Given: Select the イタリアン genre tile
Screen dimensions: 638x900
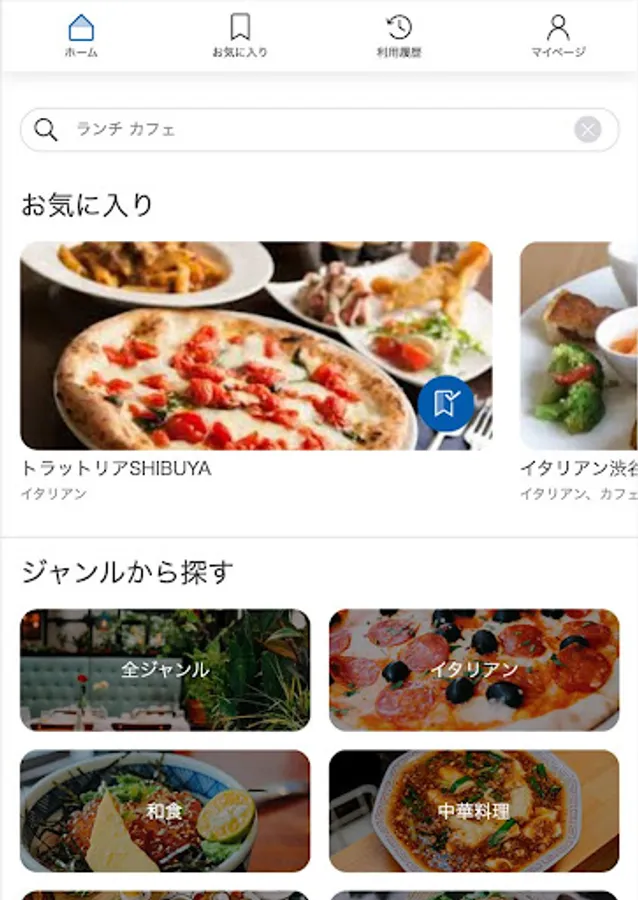Looking at the screenshot, I should point(474,670).
